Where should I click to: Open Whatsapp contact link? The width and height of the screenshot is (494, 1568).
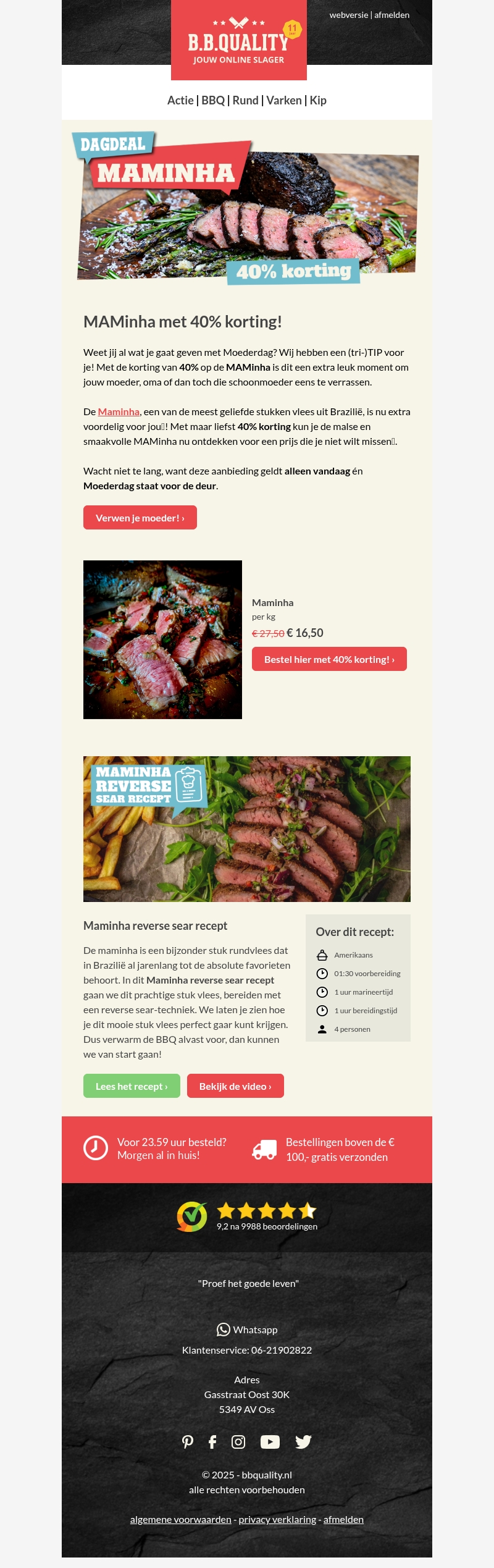[247, 1330]
